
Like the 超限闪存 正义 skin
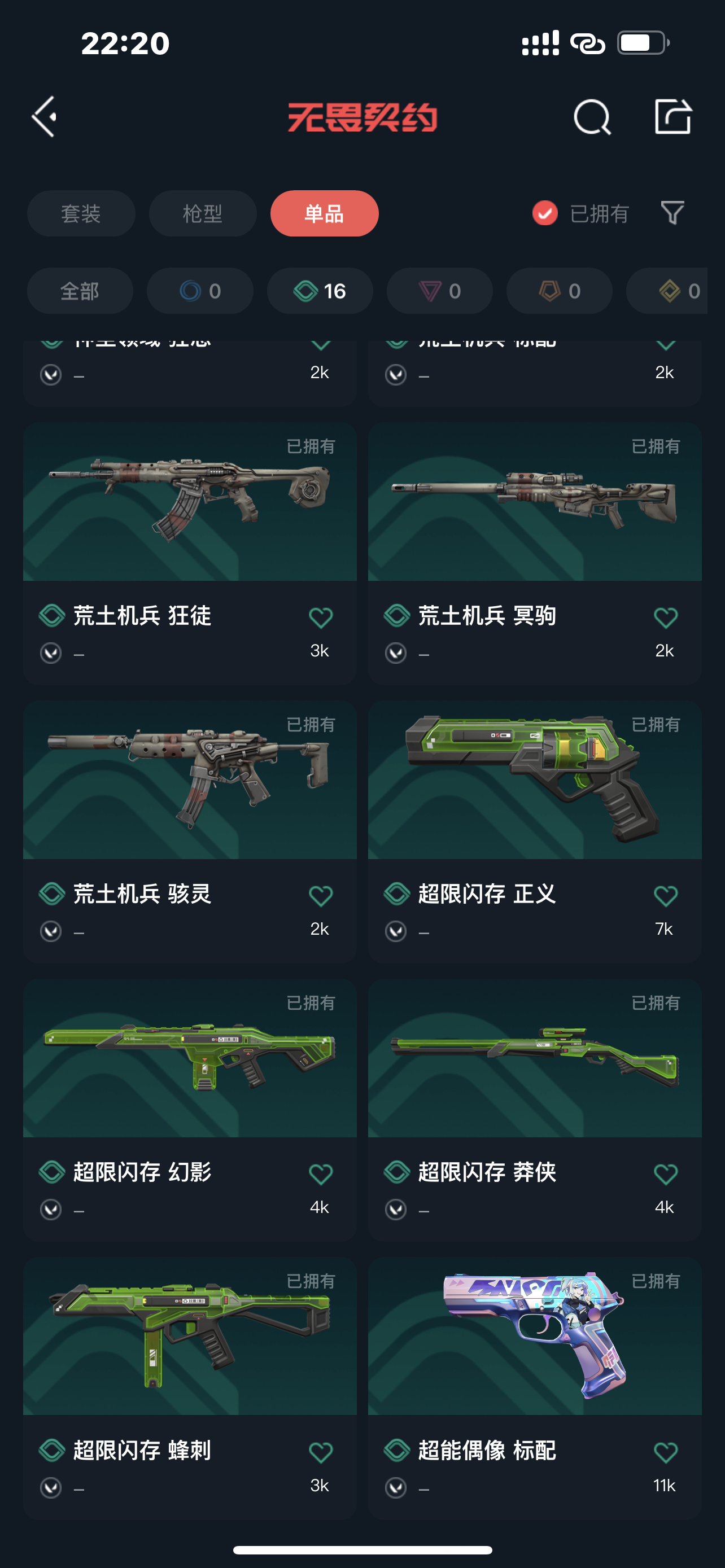[665, 896]
